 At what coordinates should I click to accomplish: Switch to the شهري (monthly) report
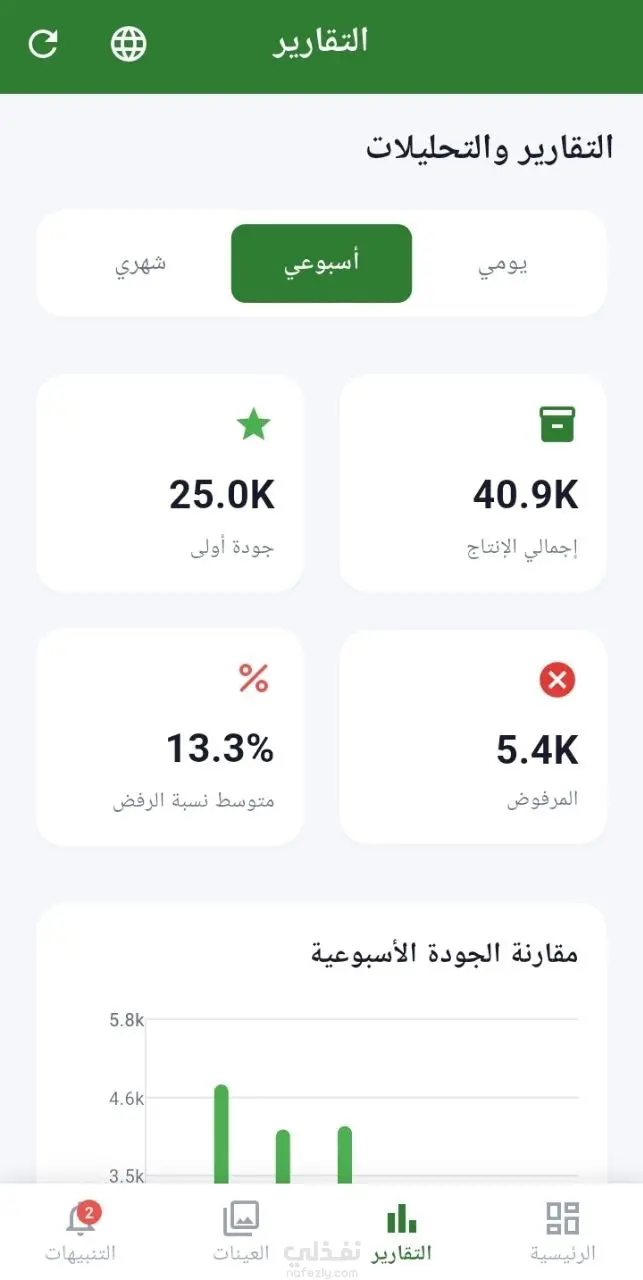click(x=141, y=263)
